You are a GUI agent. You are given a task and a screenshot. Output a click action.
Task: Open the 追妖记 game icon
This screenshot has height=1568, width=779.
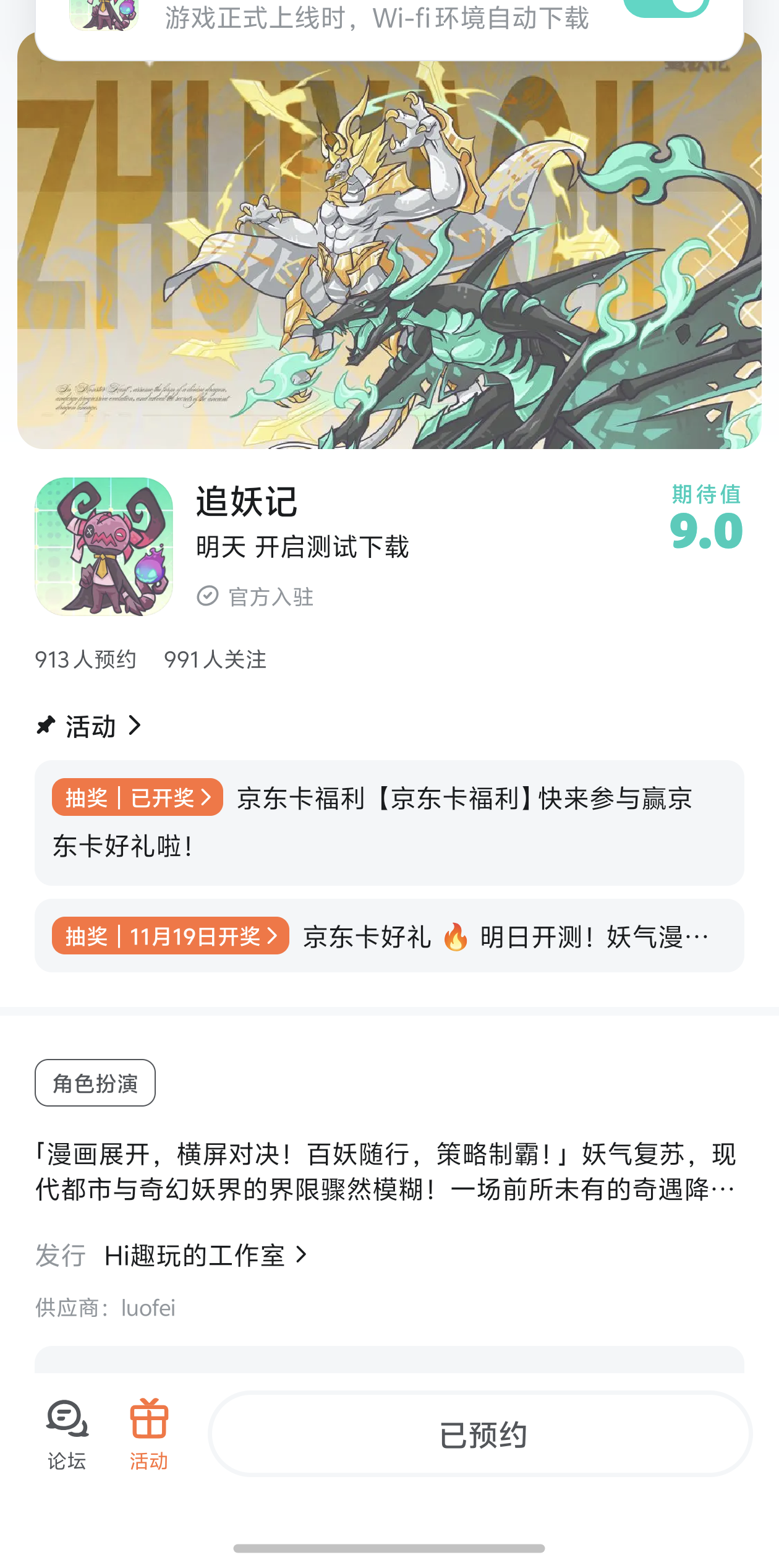coord(103,547)
